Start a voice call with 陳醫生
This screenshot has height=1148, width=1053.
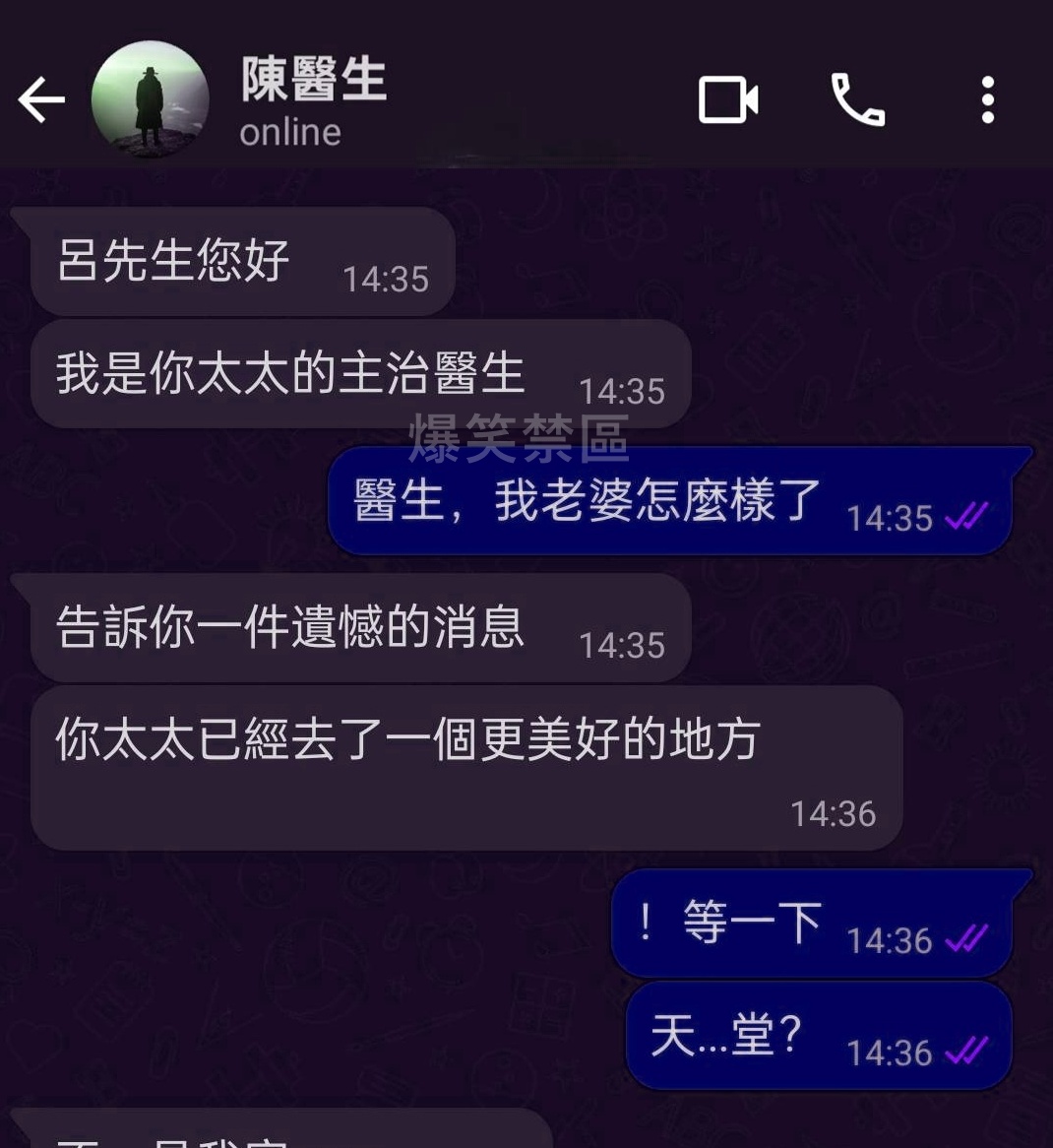pos(858,99)
